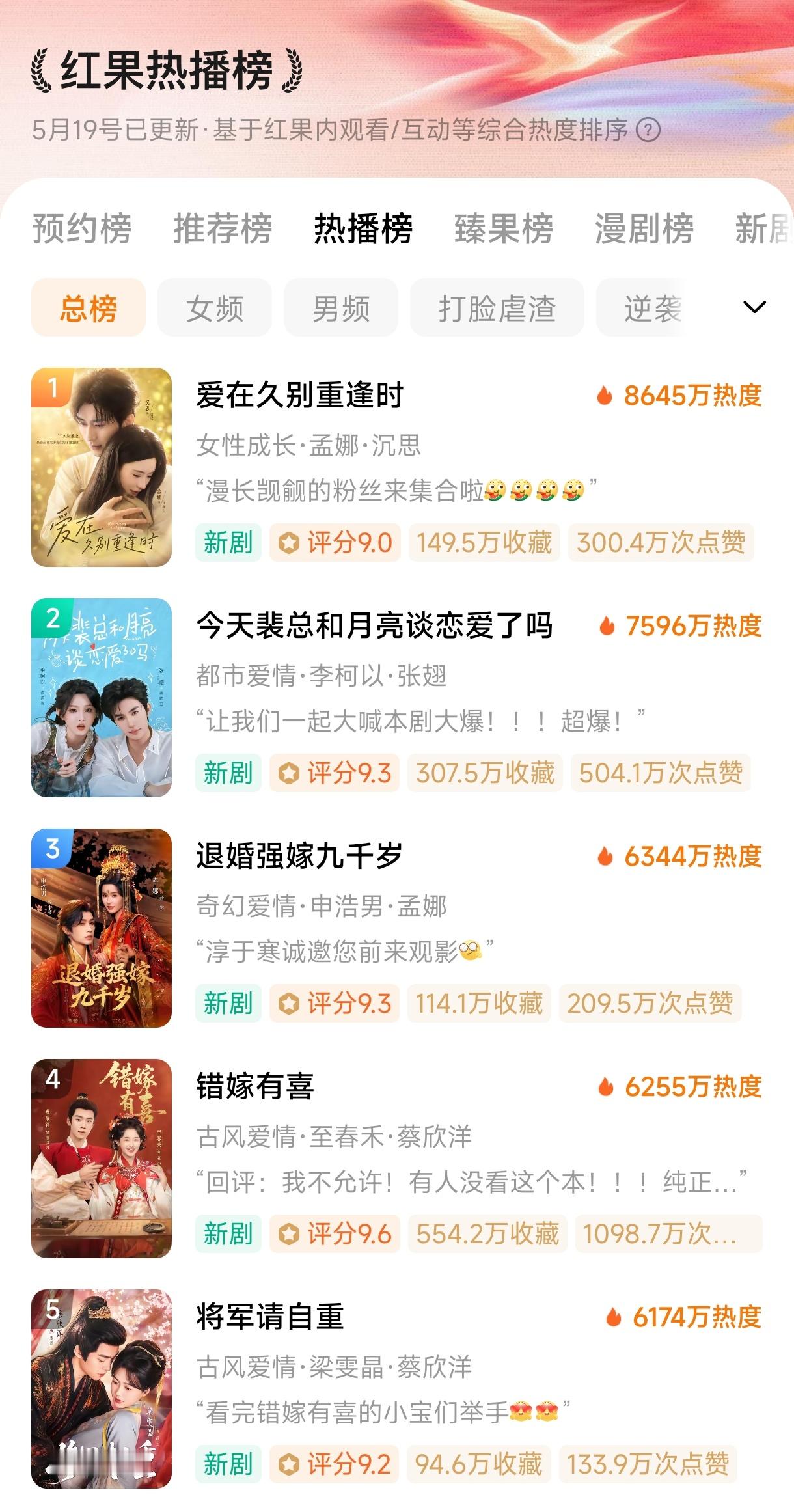The width and height of the screenshot is (794, 1512).
Task: Switch to the 漫剧榜 tab
Action: pyautogui.click(x=644, y=228)
